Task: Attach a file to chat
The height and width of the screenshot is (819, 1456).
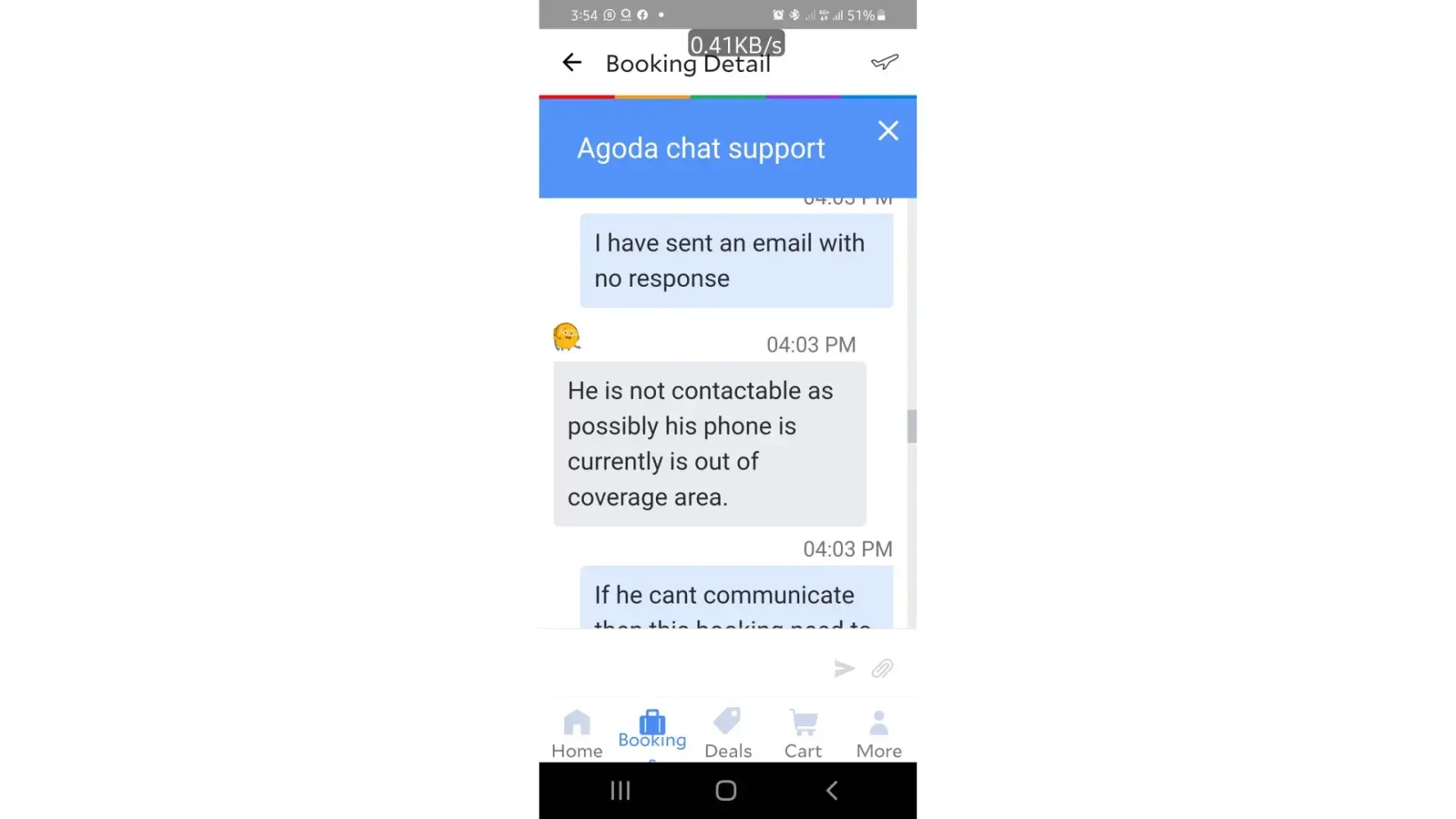Action: click(x=882, y=668)
